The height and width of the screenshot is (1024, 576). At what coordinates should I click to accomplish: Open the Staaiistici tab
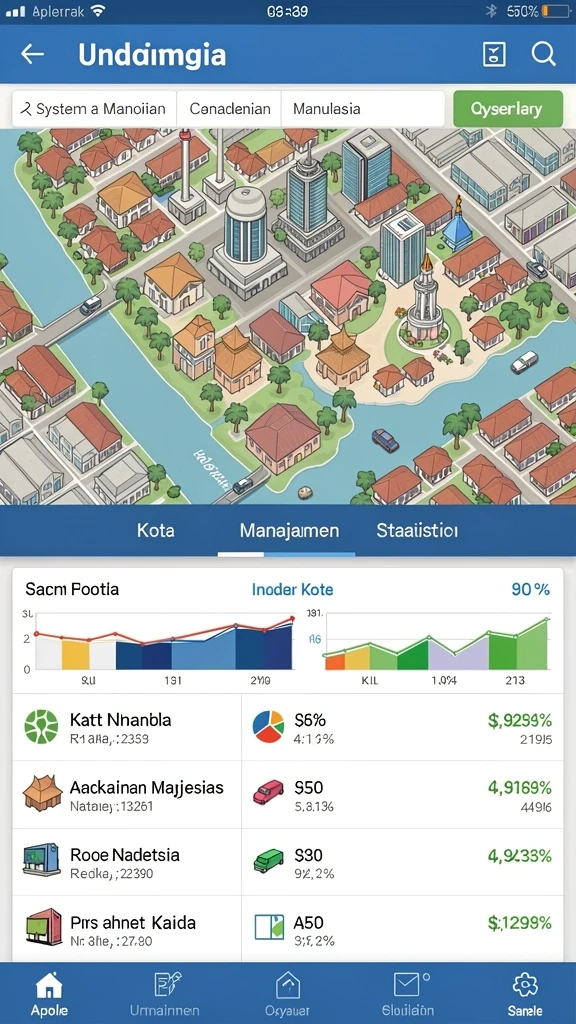417,530
